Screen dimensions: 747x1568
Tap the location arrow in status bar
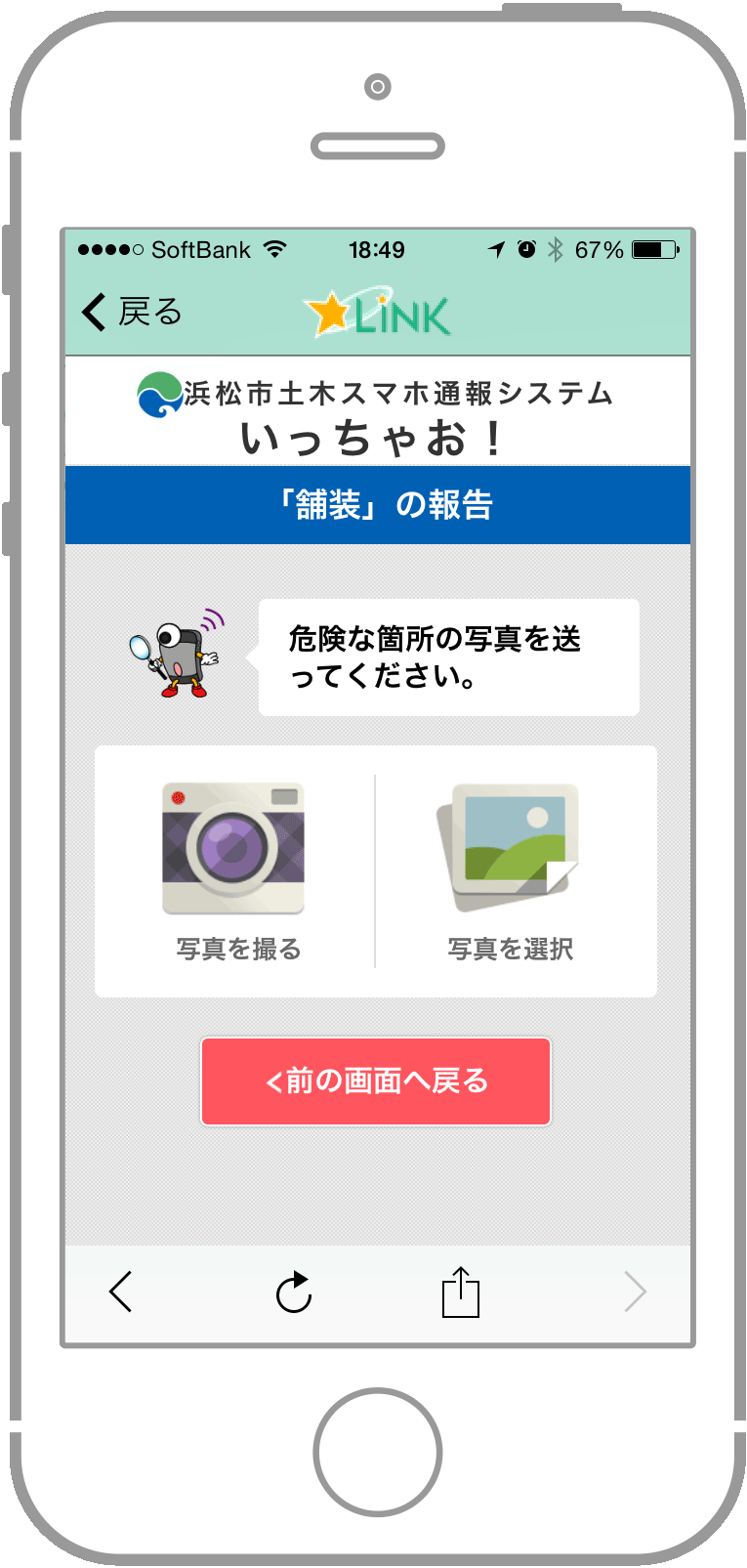(x=494, y=250)
